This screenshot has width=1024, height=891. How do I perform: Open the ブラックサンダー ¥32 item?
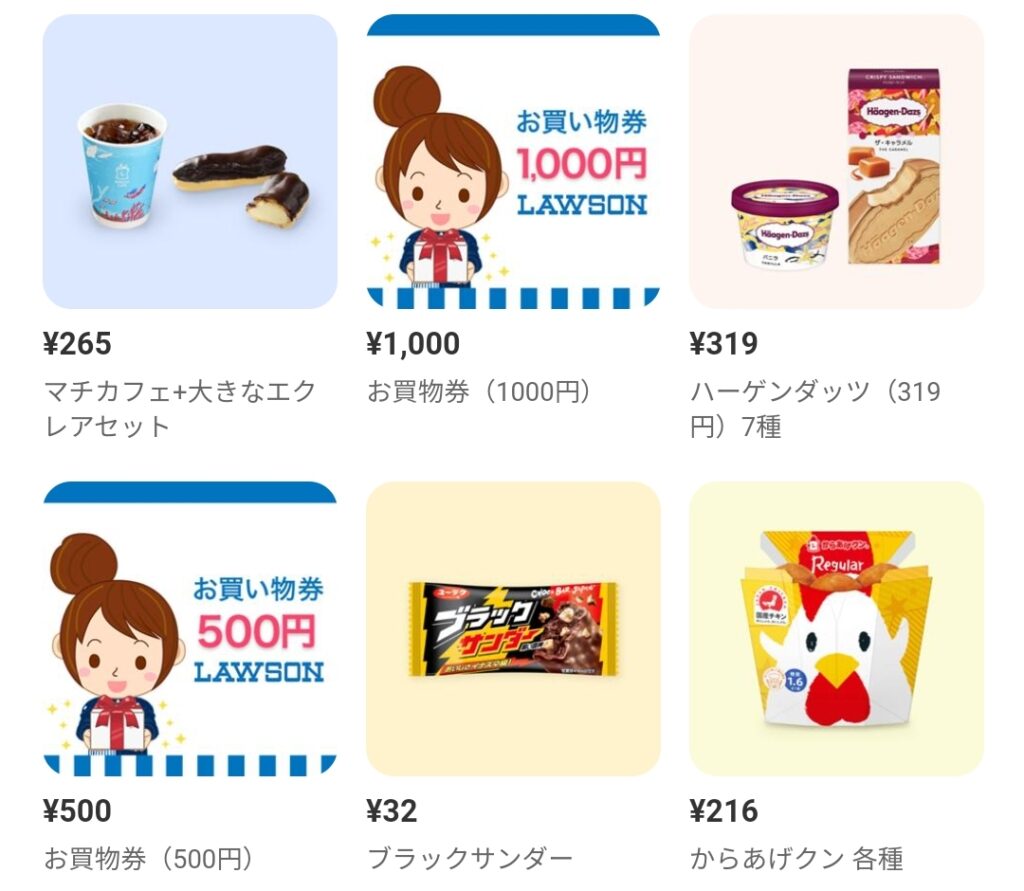pos(513,629)
